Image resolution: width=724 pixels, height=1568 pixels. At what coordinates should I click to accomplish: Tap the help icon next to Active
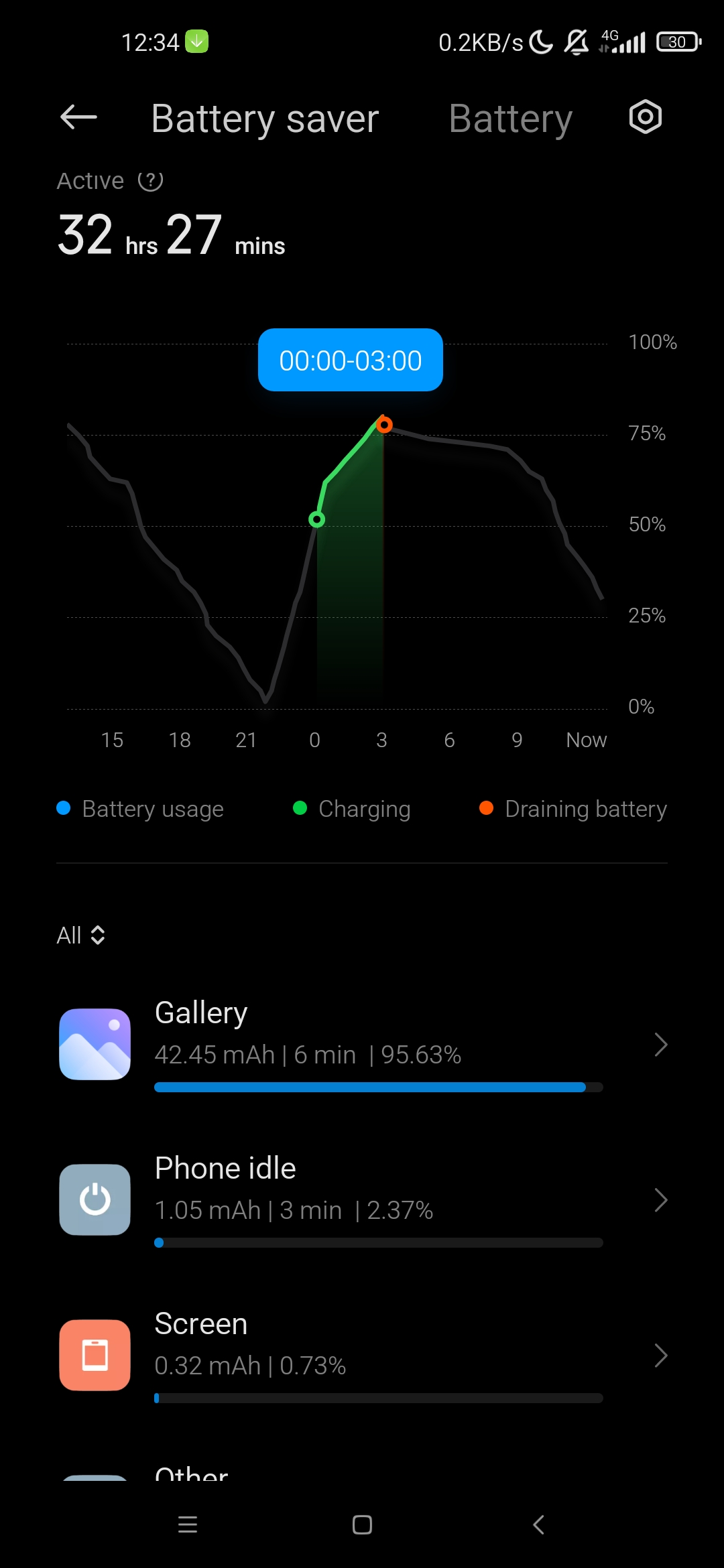click(150, 181)
